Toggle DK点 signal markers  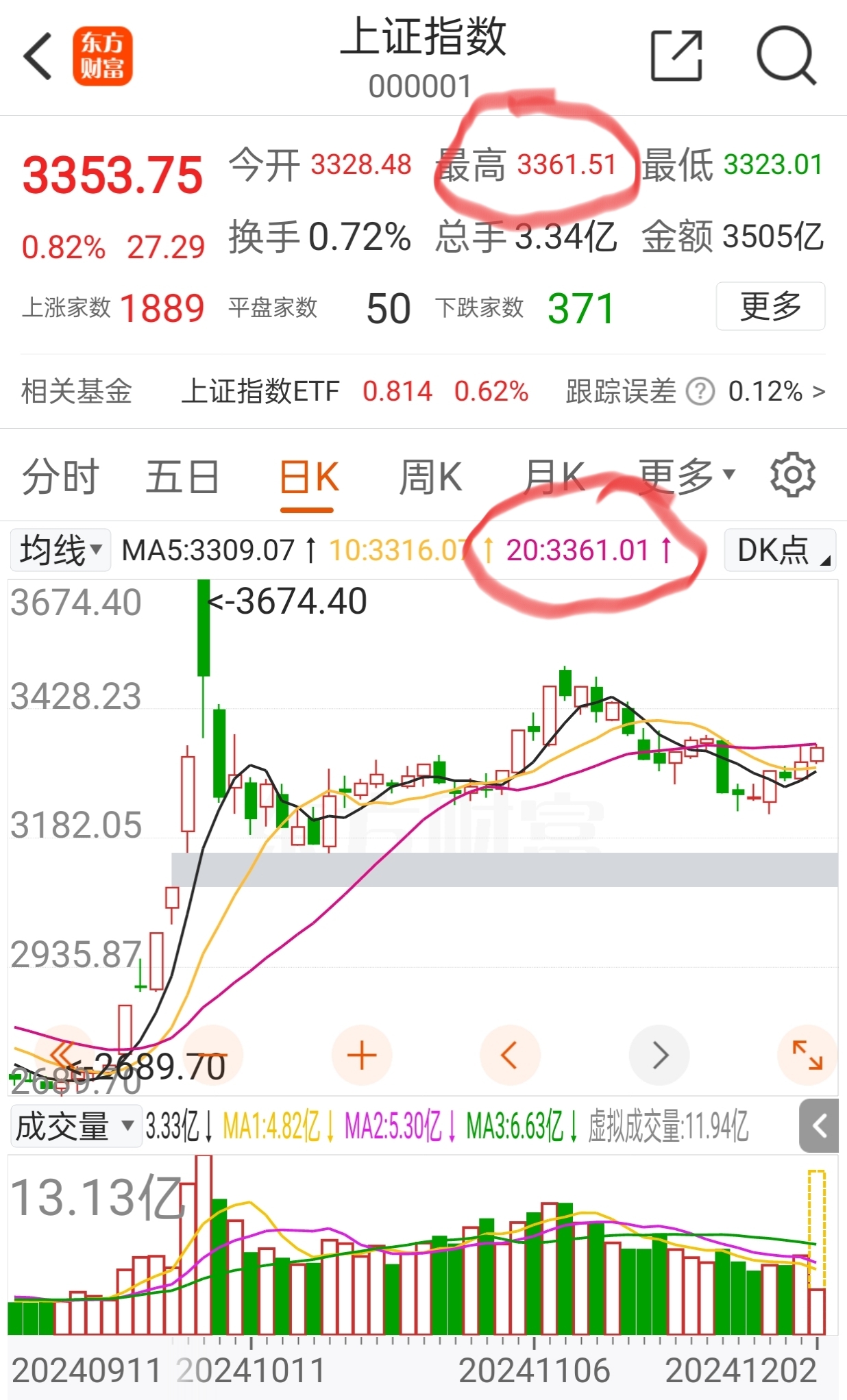[x=778, y=552]
